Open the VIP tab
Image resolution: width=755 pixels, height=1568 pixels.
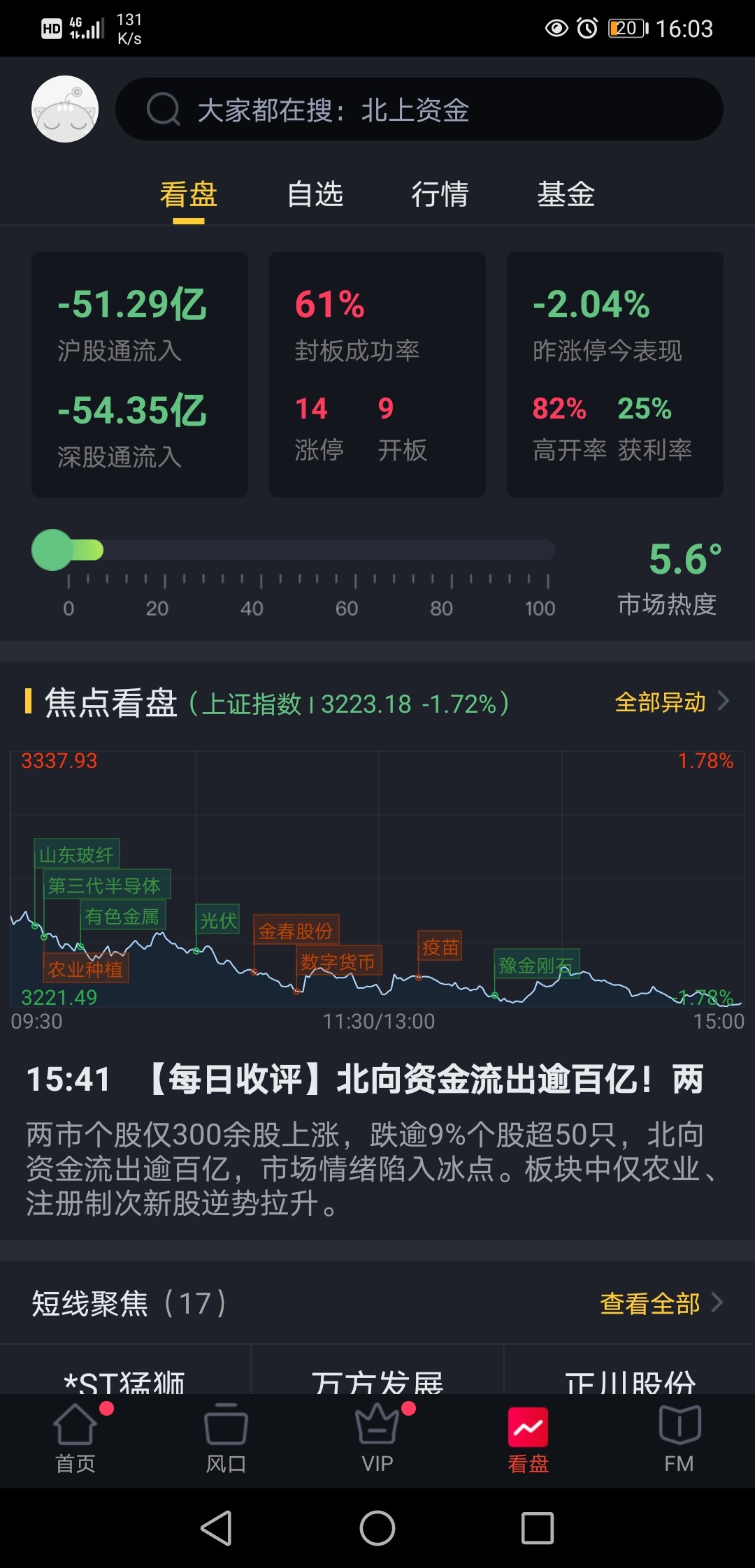coord(377,1439)
